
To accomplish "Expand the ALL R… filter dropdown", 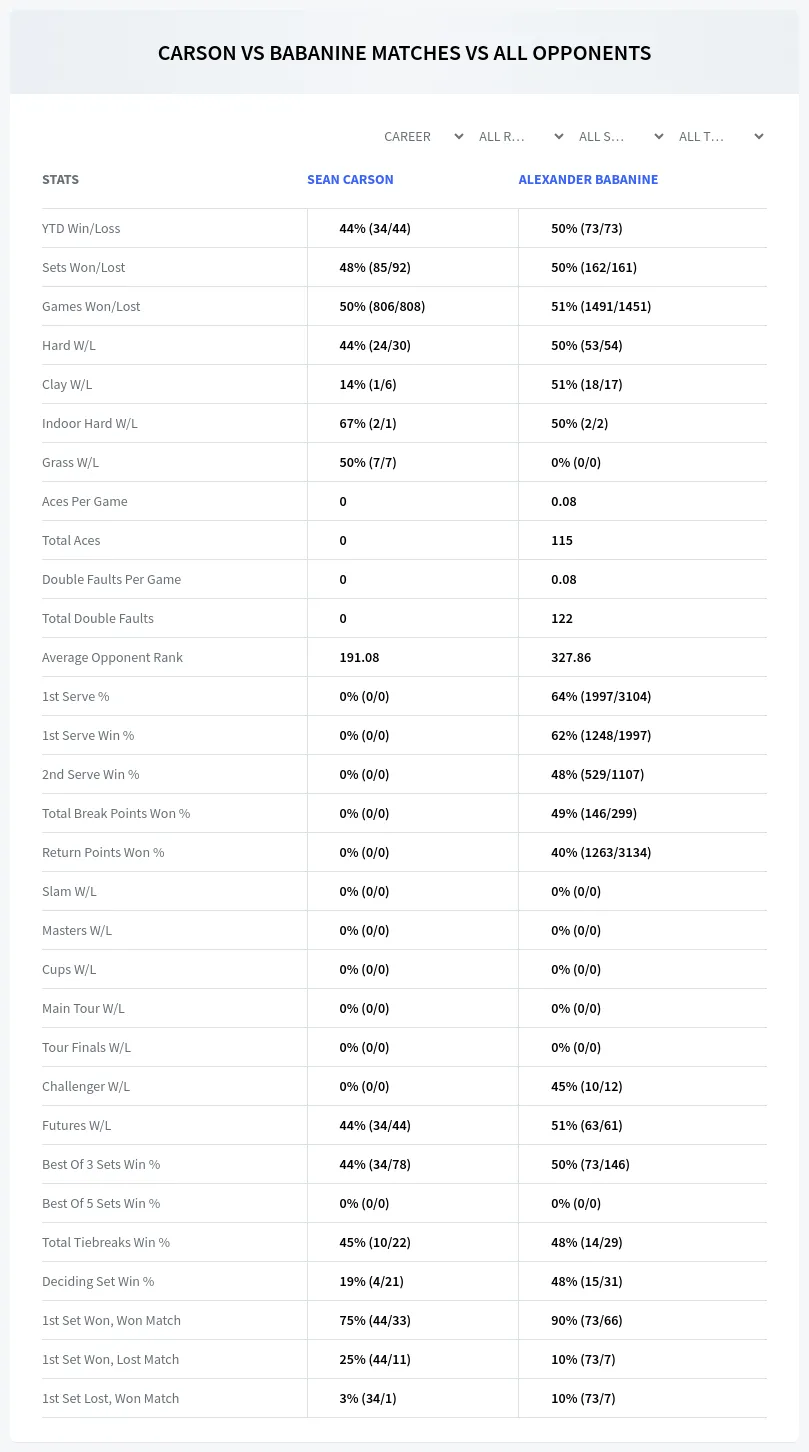I will (521, 136).
